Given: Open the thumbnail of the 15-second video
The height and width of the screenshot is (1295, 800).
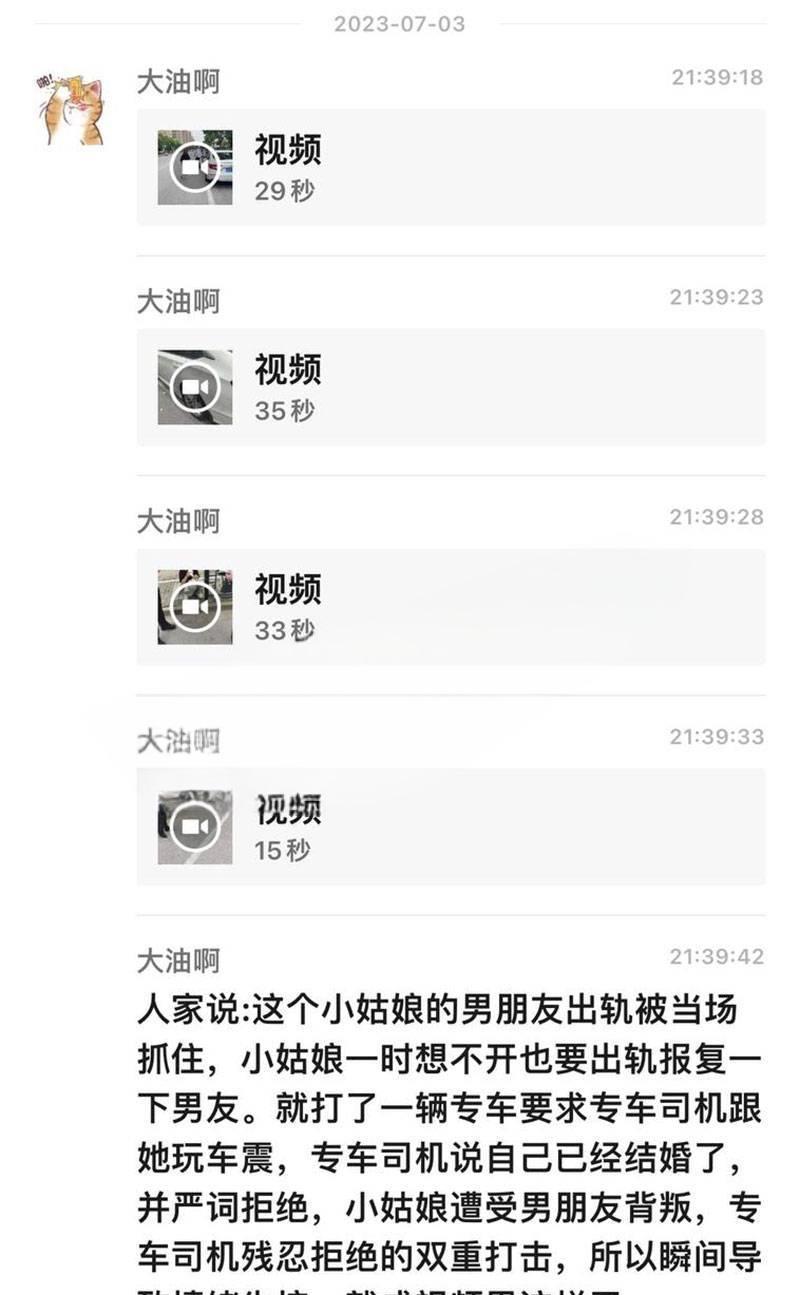Looking at the screenshot, I should tap(194, 827).
